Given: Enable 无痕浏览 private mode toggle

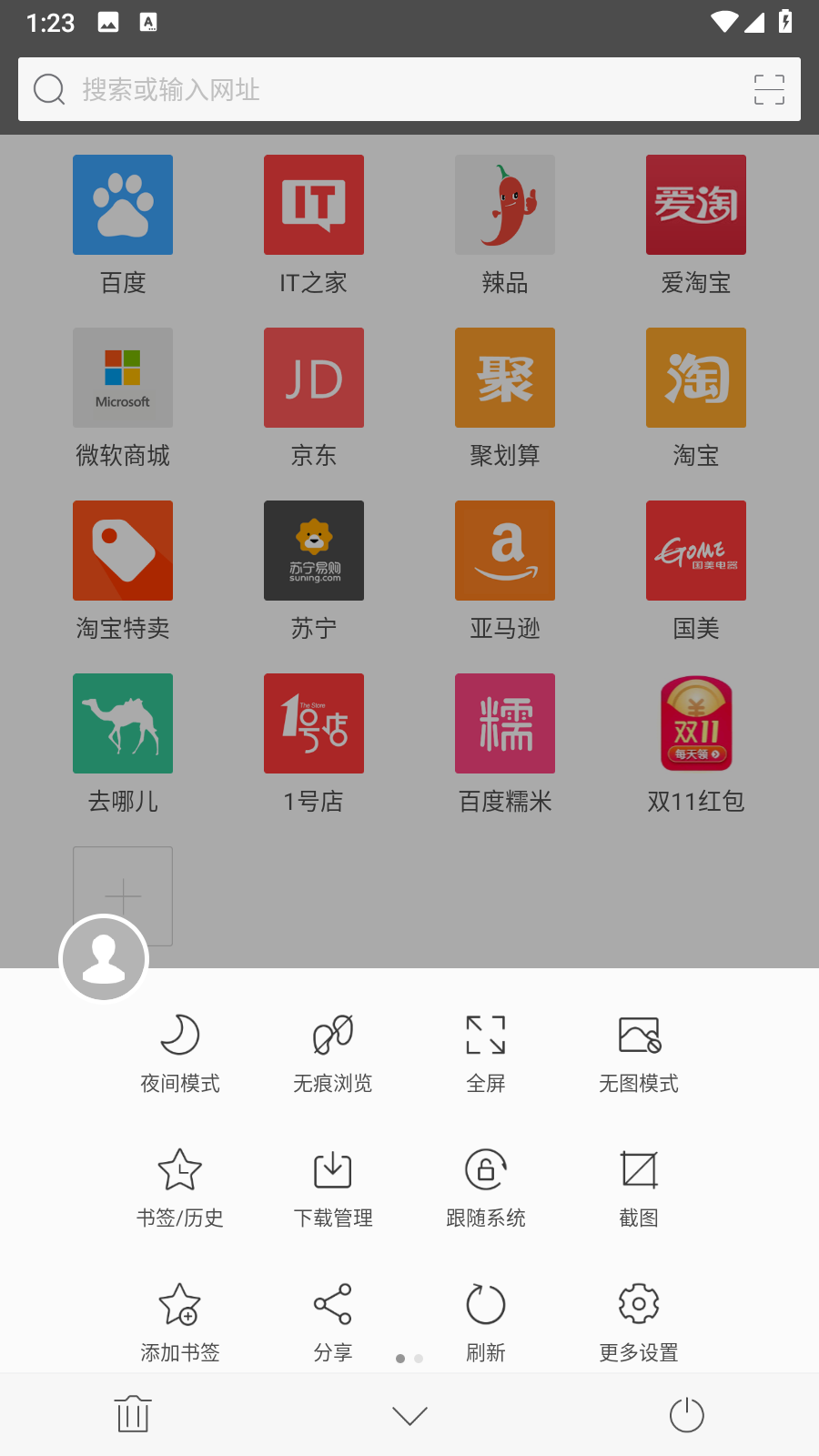Looking at the screenshot, I should click(x=332, y=1051).
